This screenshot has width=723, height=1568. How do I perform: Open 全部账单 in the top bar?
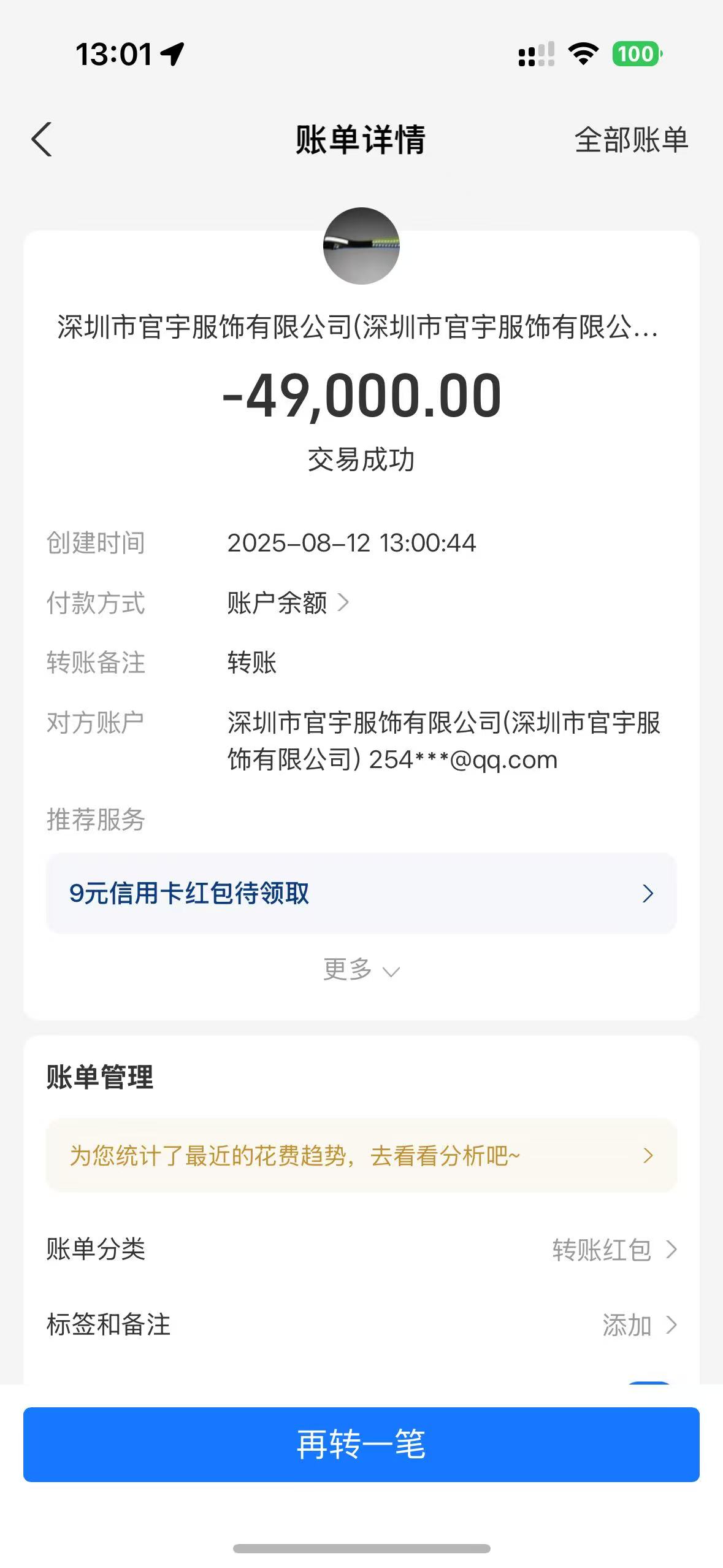[x=631, y=140]
